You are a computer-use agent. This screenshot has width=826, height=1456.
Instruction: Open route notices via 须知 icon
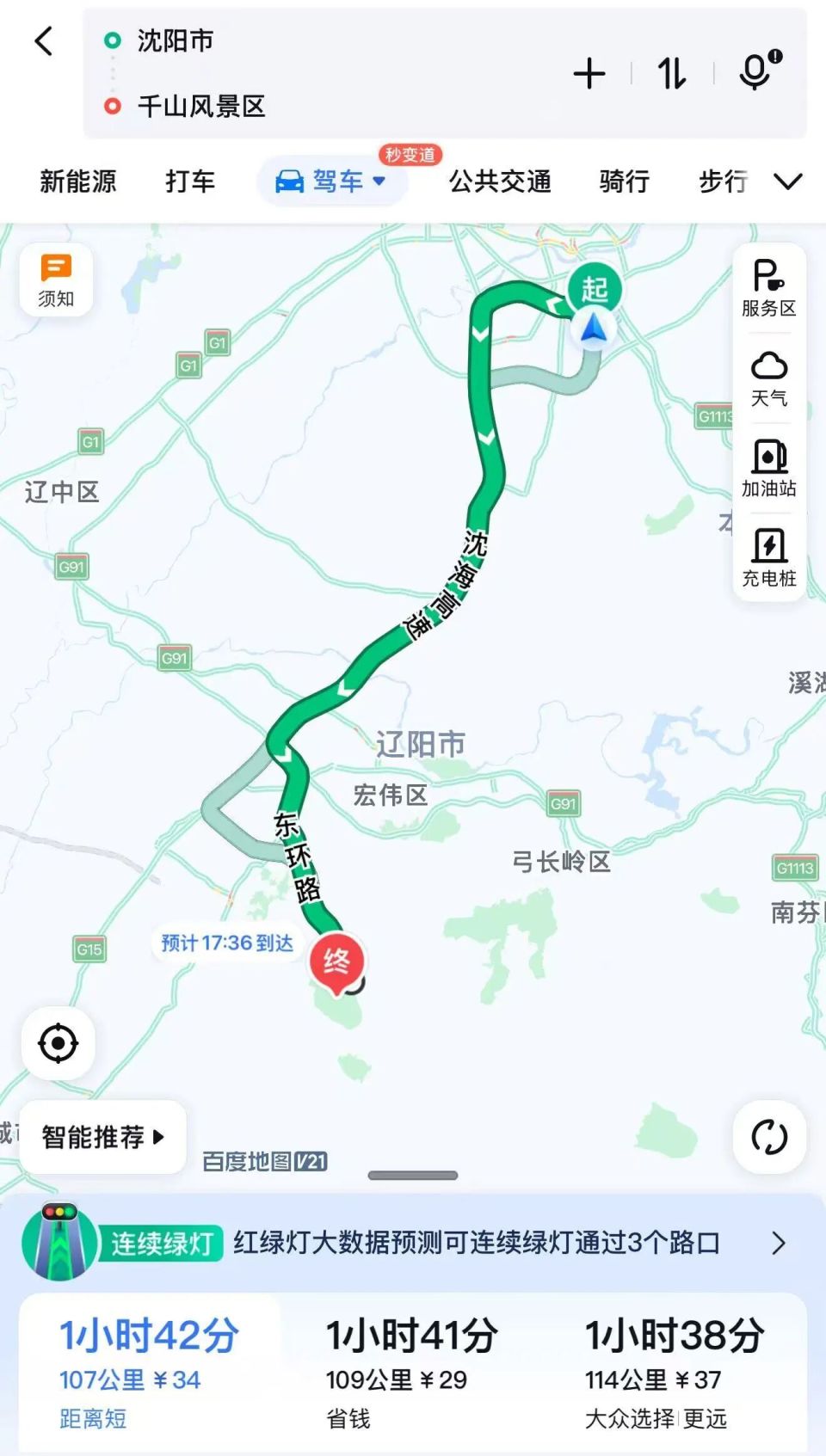tap(55, 277)
